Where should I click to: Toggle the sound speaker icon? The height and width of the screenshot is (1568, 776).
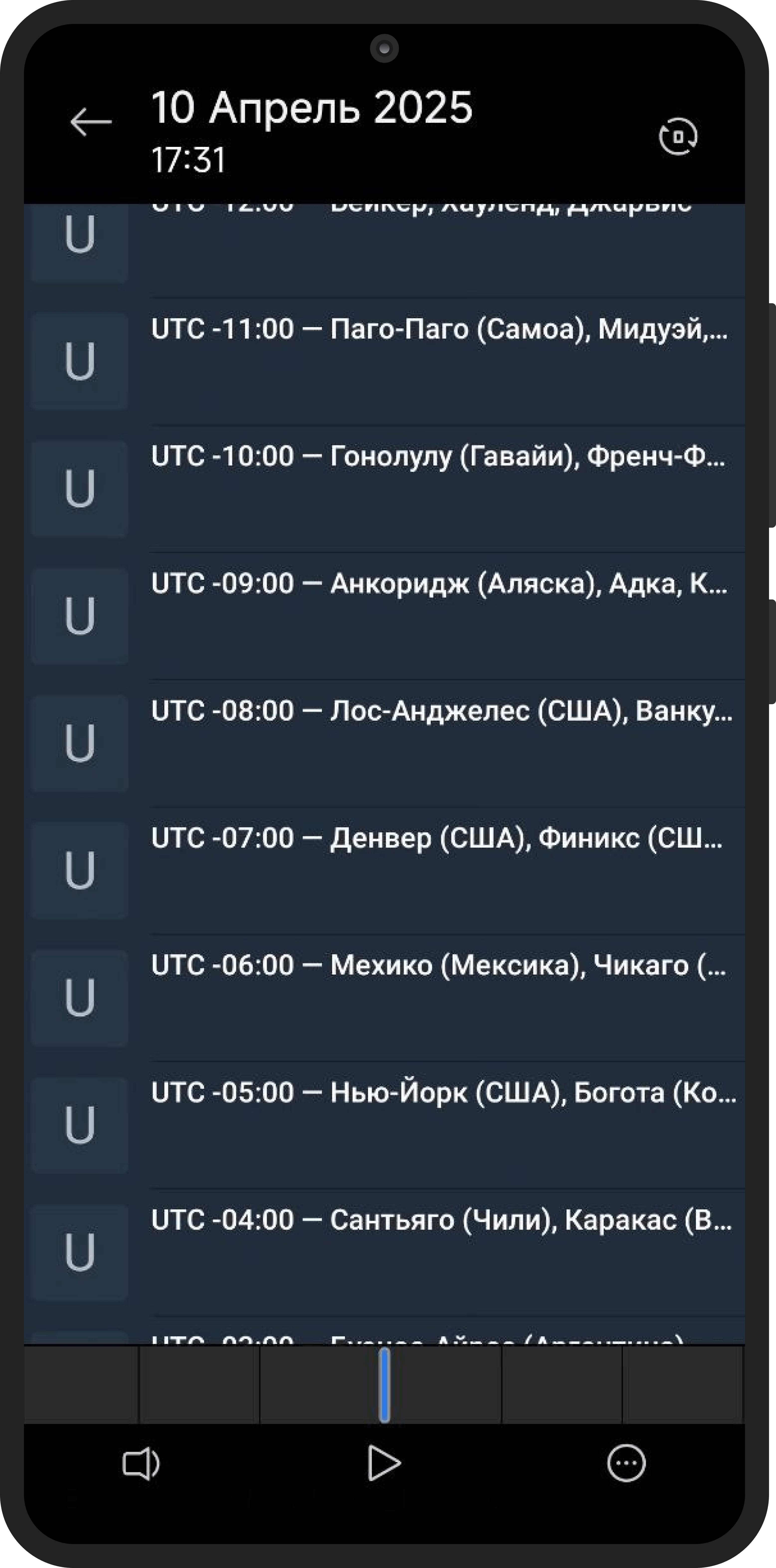141,1463
